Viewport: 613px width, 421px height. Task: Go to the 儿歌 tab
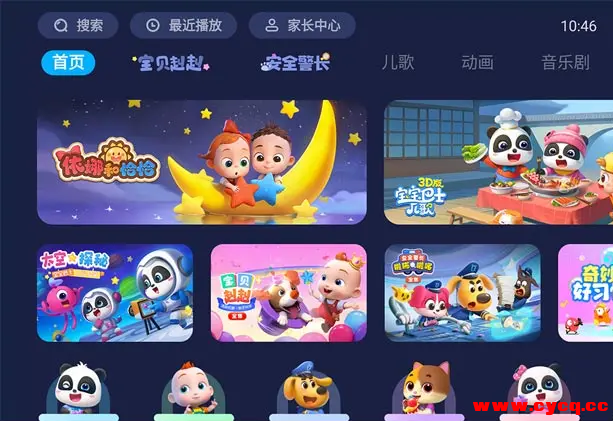tap(398, 62)
